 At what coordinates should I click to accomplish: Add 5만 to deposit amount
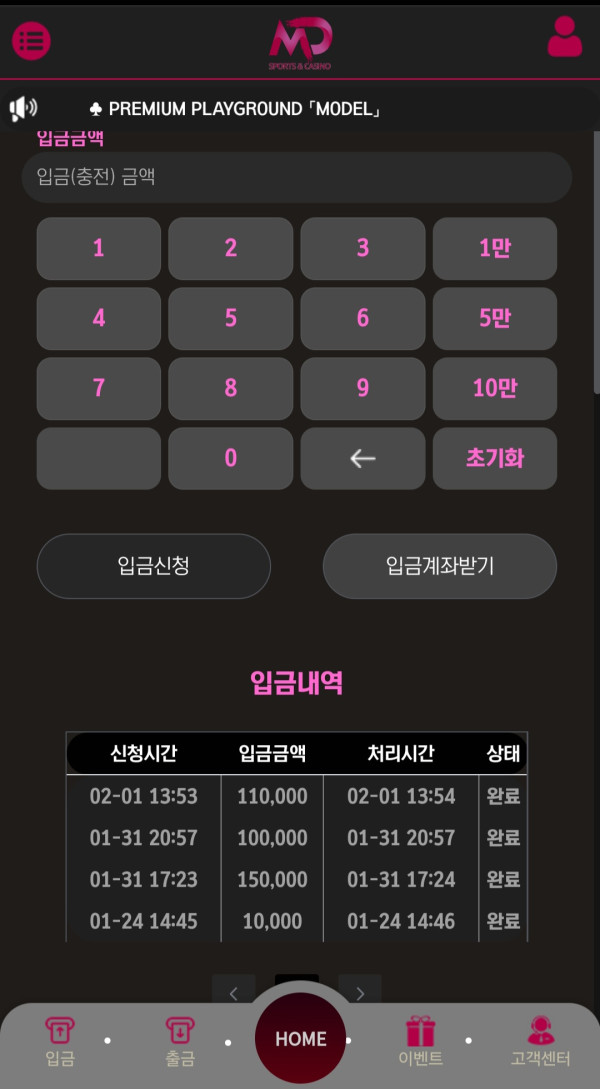tap(494, 318)
